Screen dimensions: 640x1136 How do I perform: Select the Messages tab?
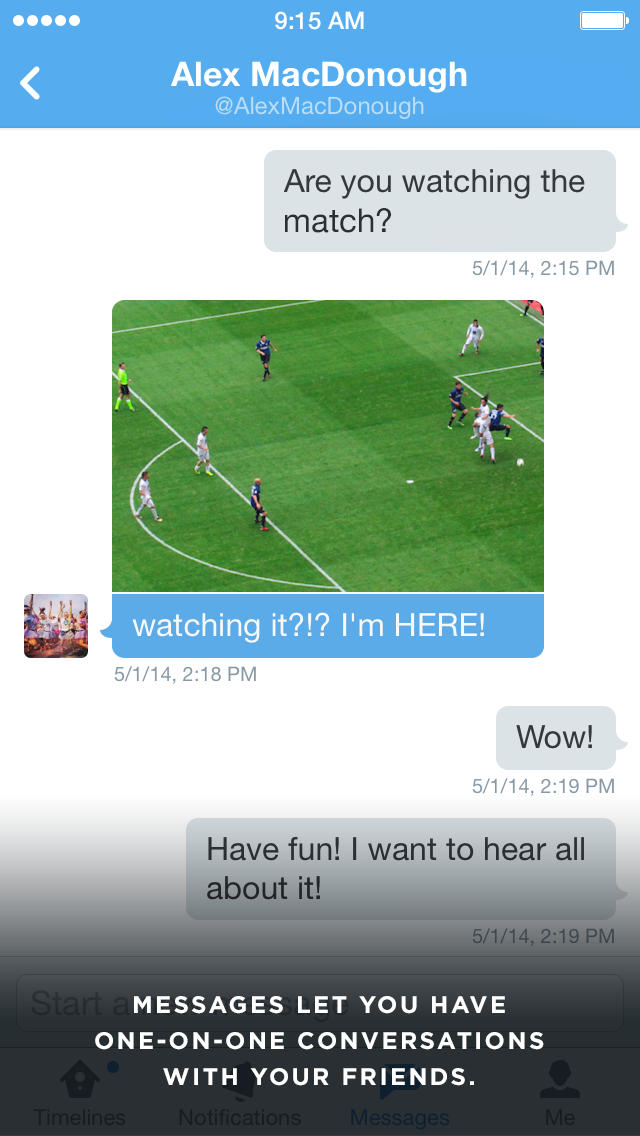click(399, 1093)
